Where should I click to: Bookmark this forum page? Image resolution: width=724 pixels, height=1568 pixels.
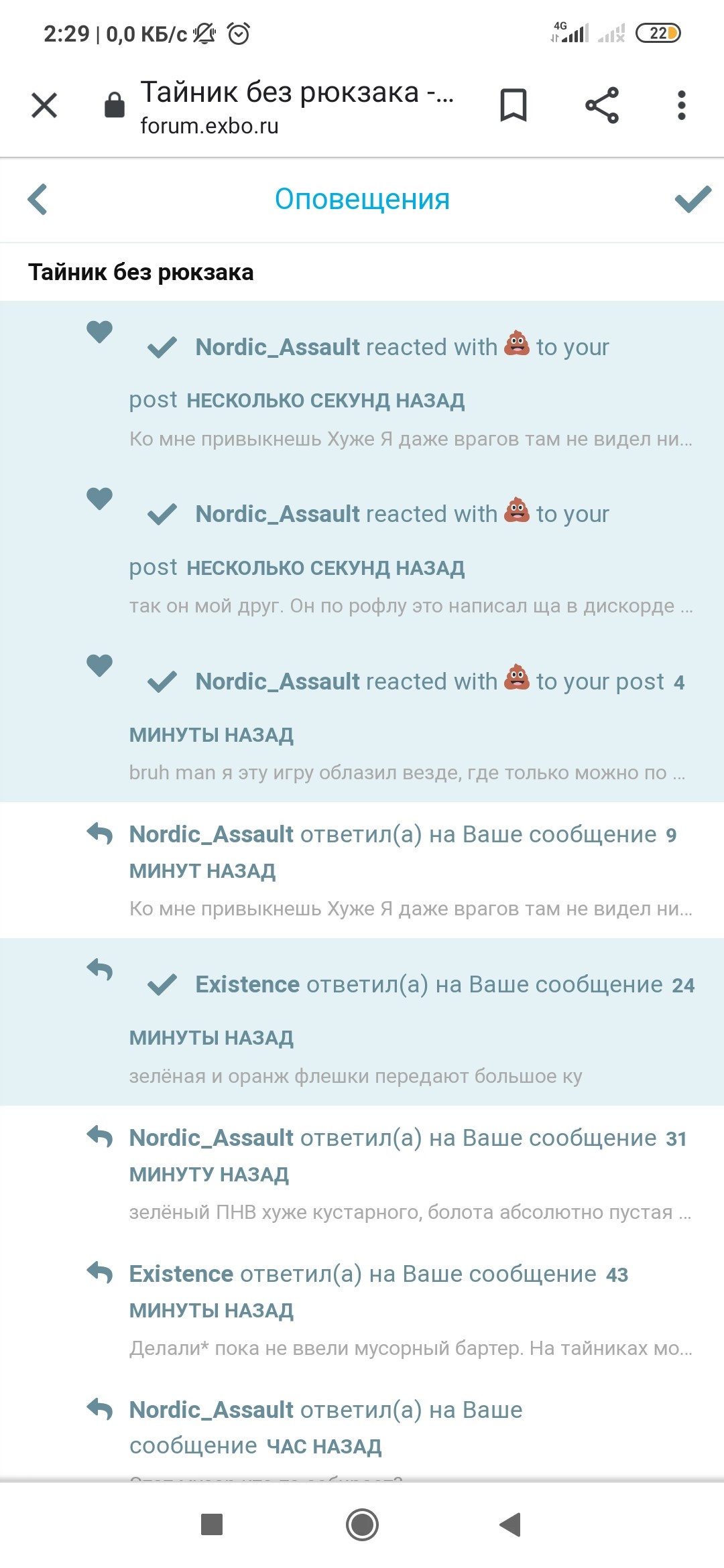tap(513, 105)
